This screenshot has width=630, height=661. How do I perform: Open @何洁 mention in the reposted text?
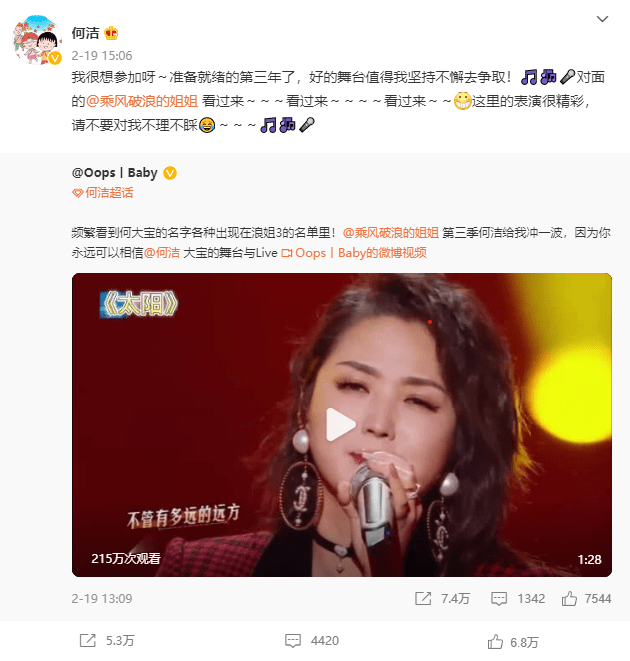tap(161, 253)
